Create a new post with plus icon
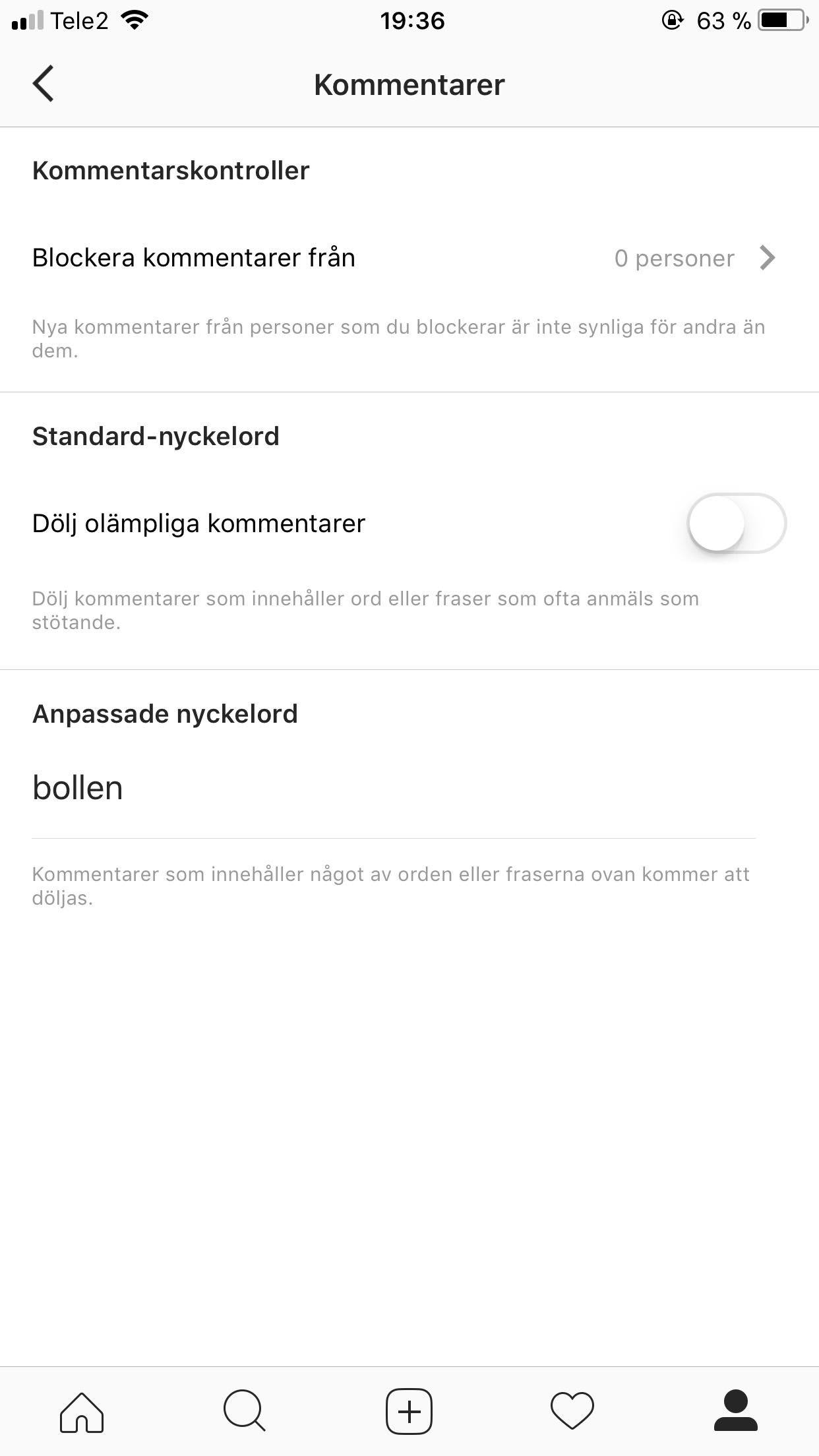 point(409,1412)
